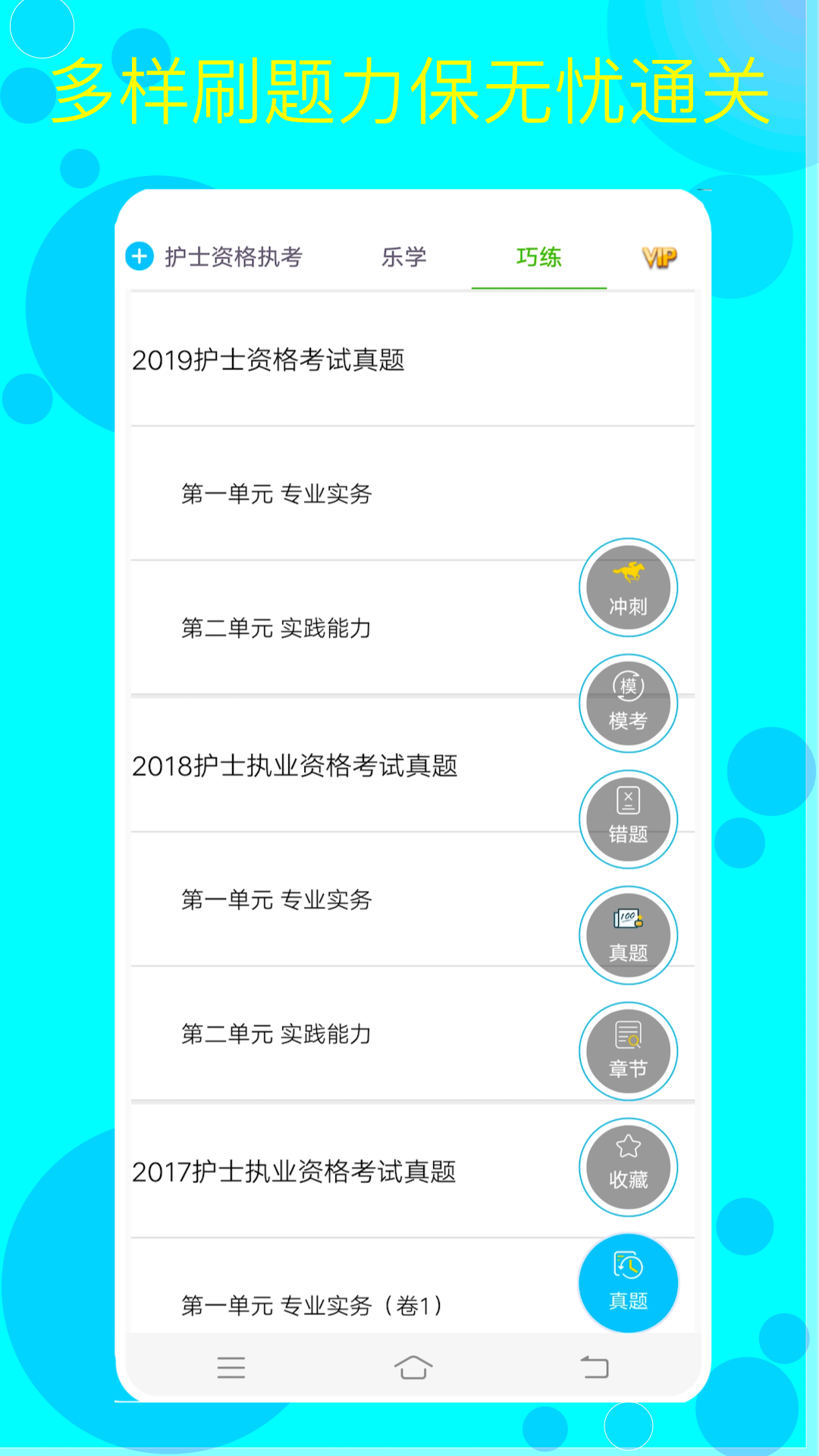Screen dimensions: 819x1456
Task: Expand the 2017护士执业资格考试真题 section
Action: click(296, 1173)
